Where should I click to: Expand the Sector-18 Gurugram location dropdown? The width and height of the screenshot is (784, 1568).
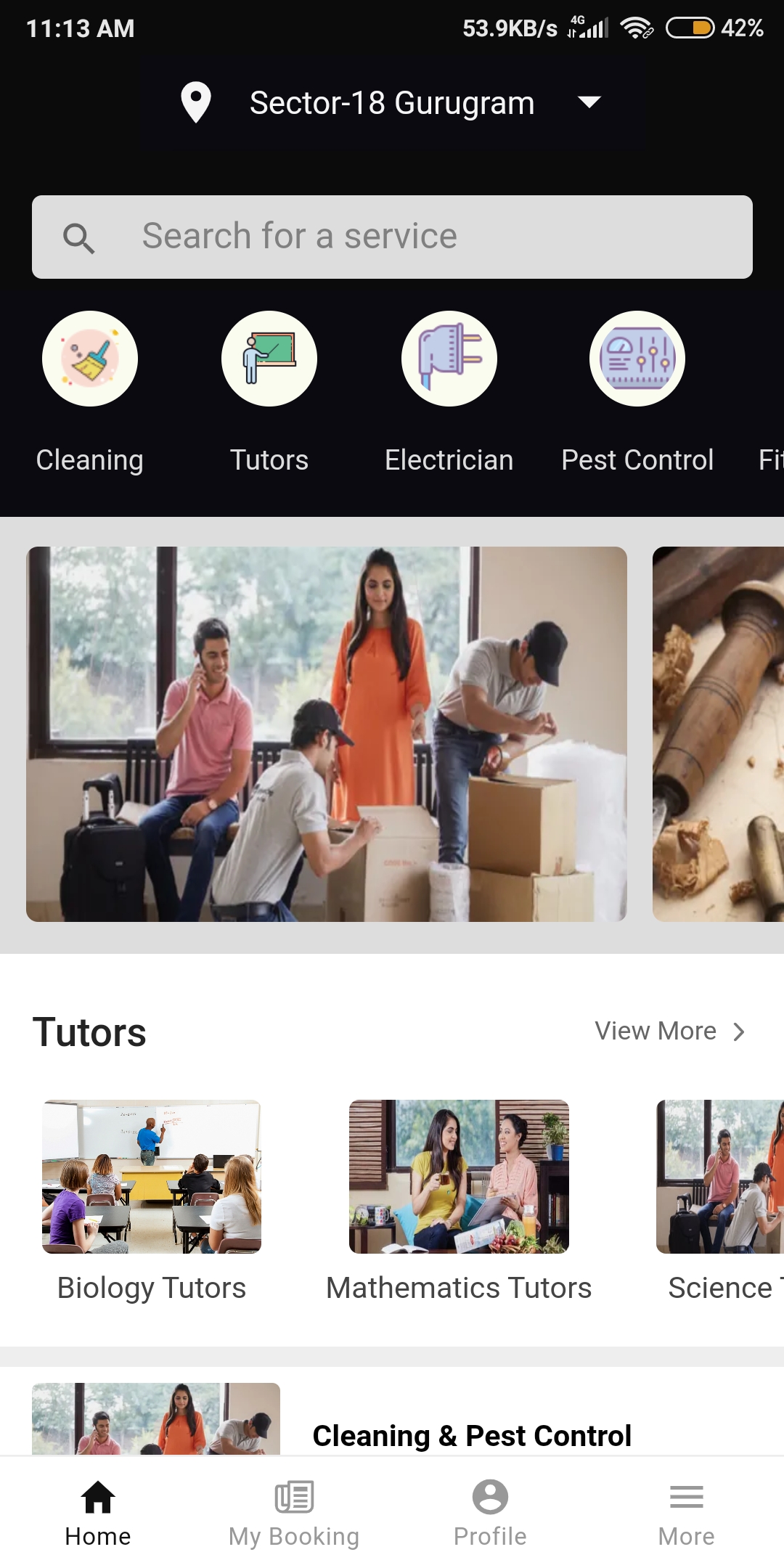589,102
